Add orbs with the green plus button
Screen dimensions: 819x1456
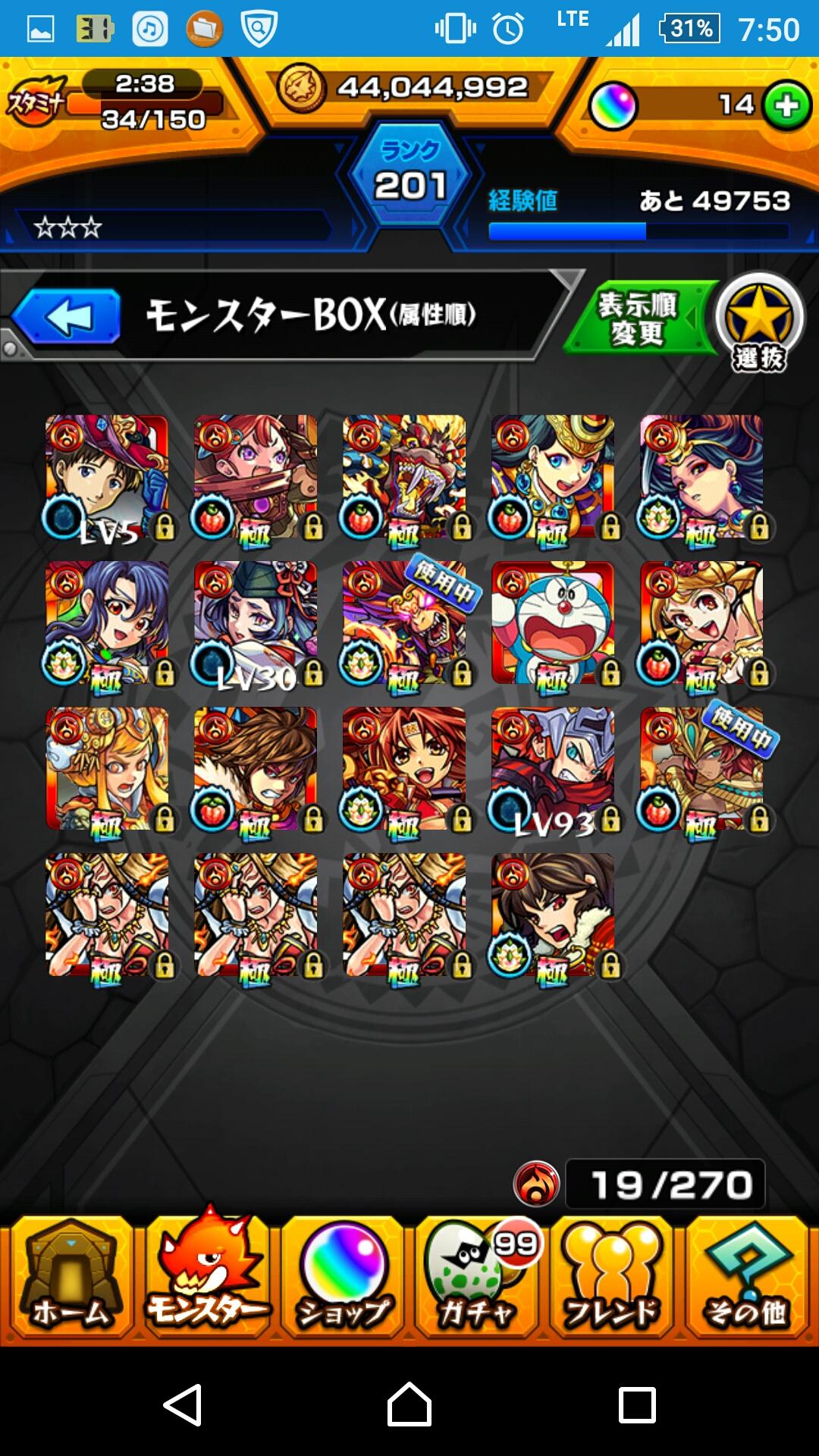pos(787,105)
